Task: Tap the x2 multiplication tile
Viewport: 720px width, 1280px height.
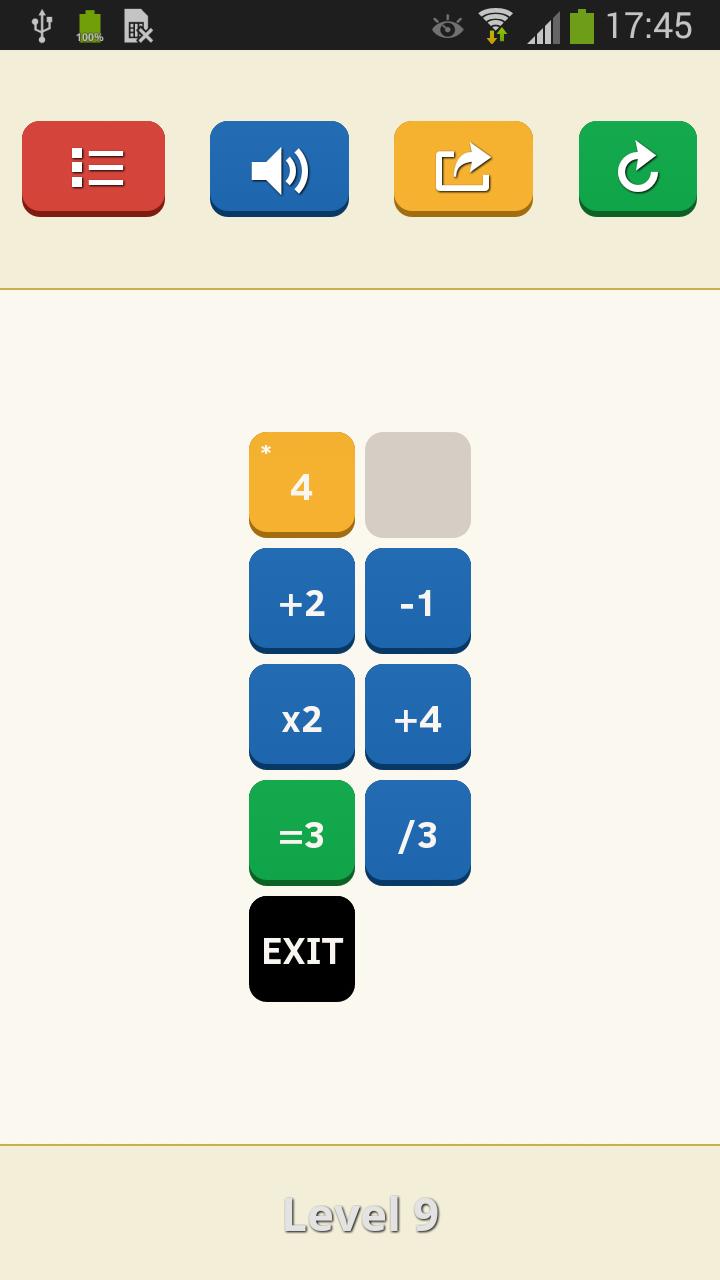Action: (301, 716)
